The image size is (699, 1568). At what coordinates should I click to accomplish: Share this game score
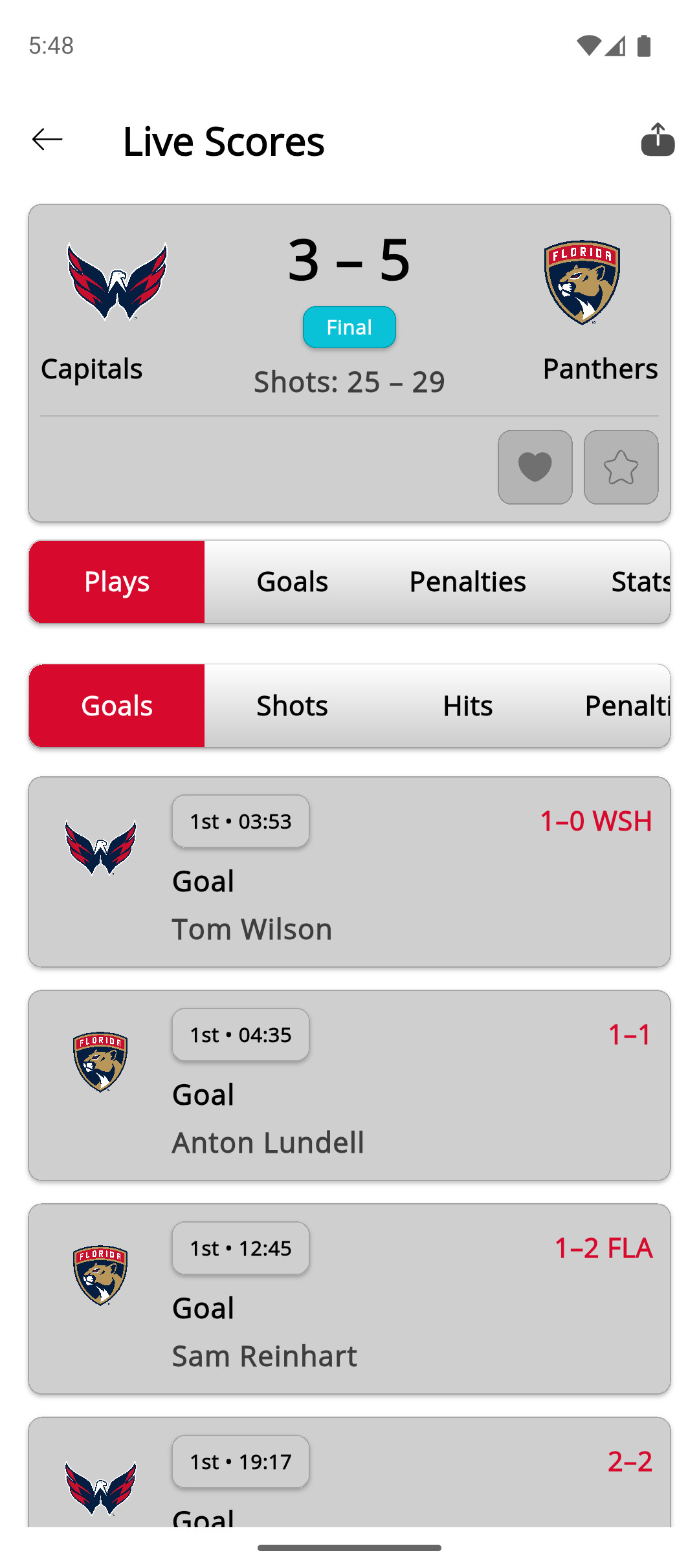[x=658, y=140]
